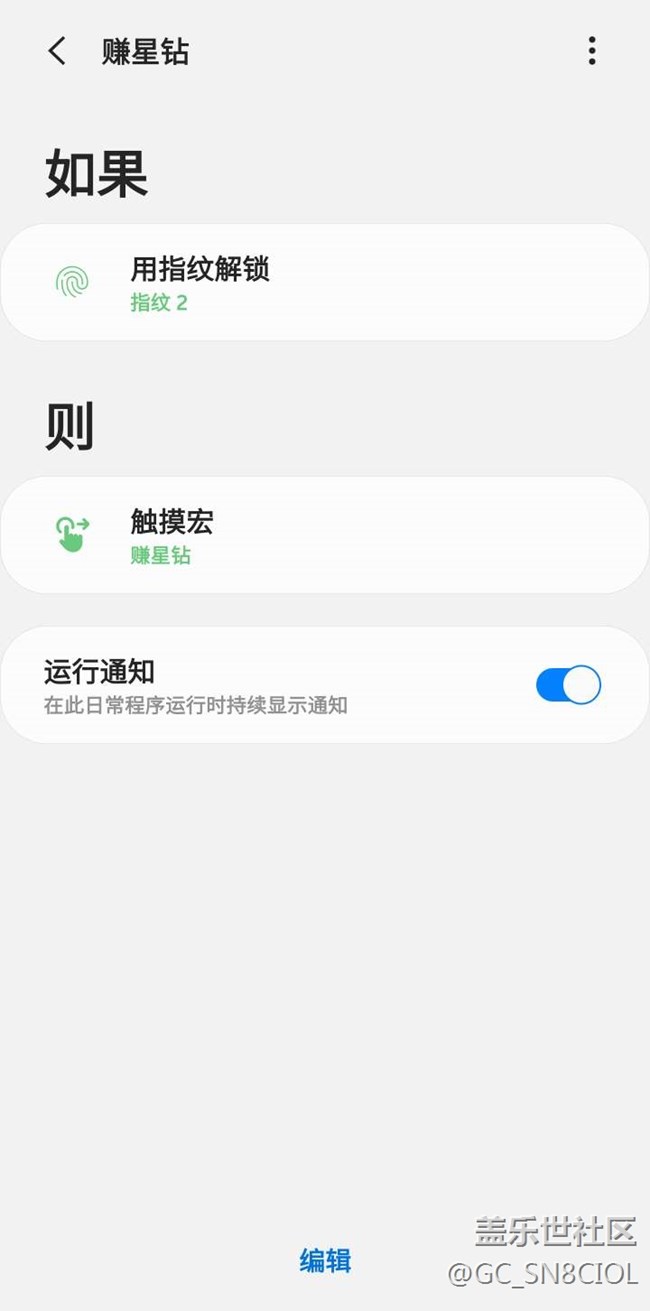
Task: Open the 用指纹解锁 condition row
Action: (324, 283)
